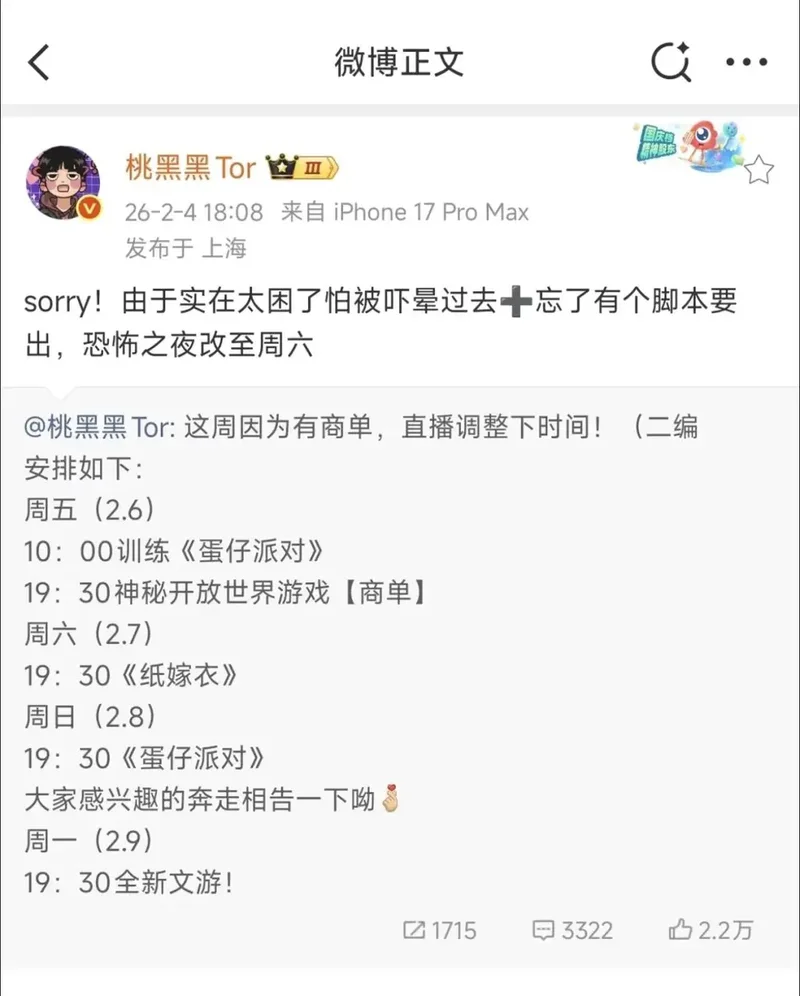The width and height of the screenshot is (800, 996).
Task: Open the three-dot overflow menu
Action: pyautogui.click(x=746, y=62)
